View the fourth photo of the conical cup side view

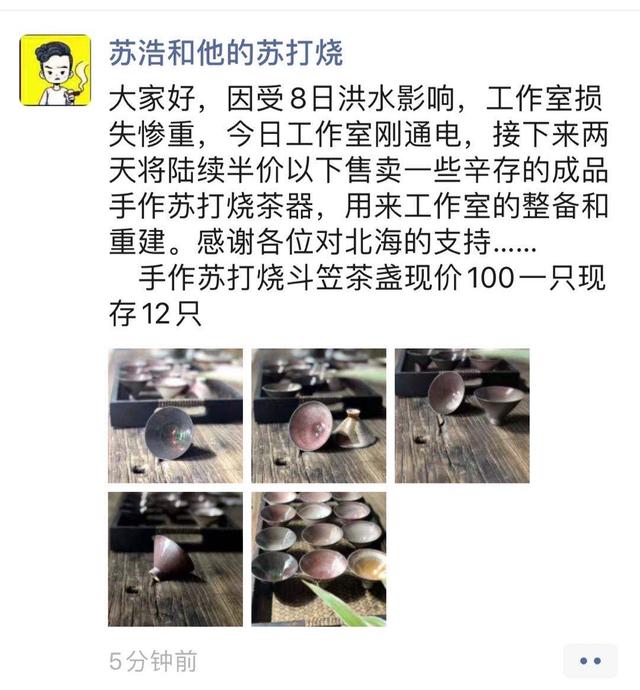coord(175,558)
